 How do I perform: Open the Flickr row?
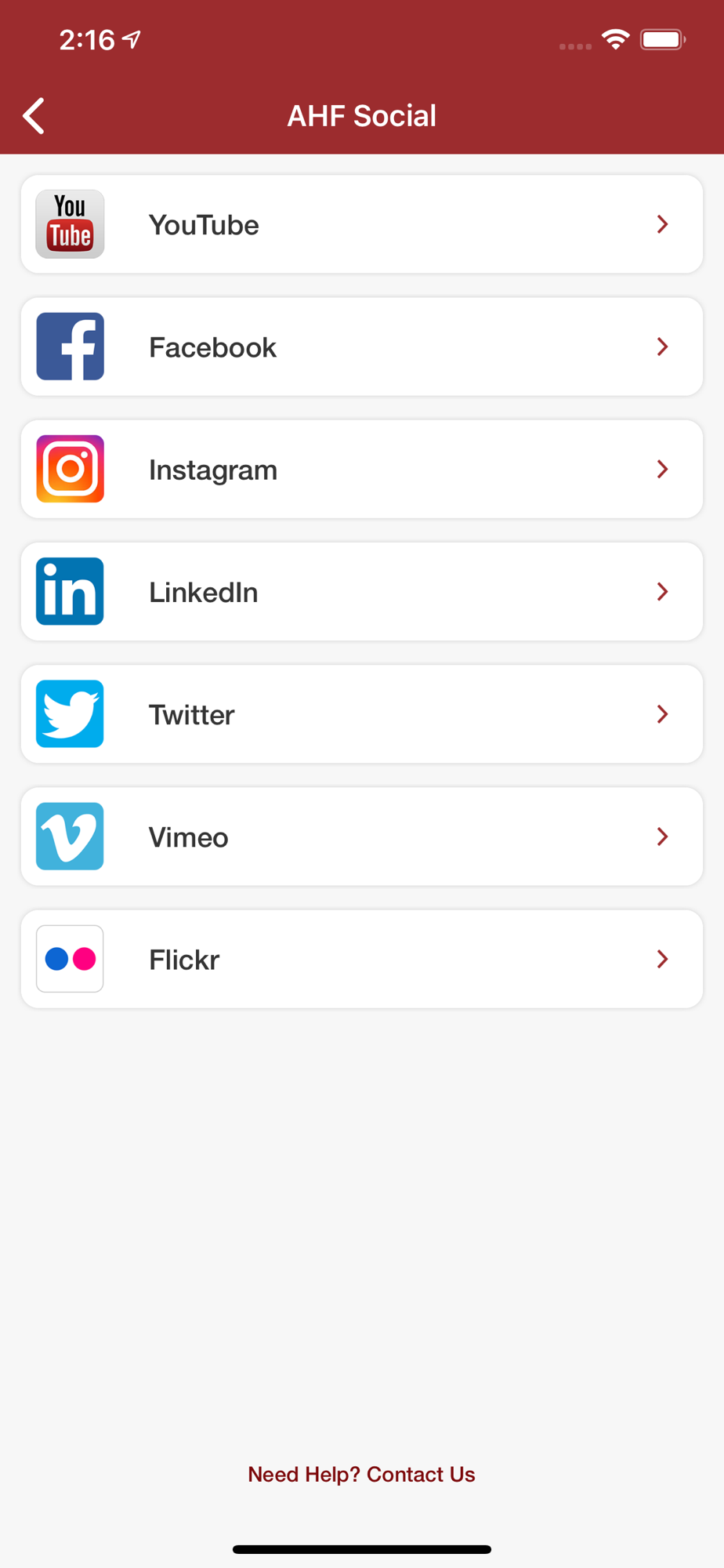click(x=361, y=959)
